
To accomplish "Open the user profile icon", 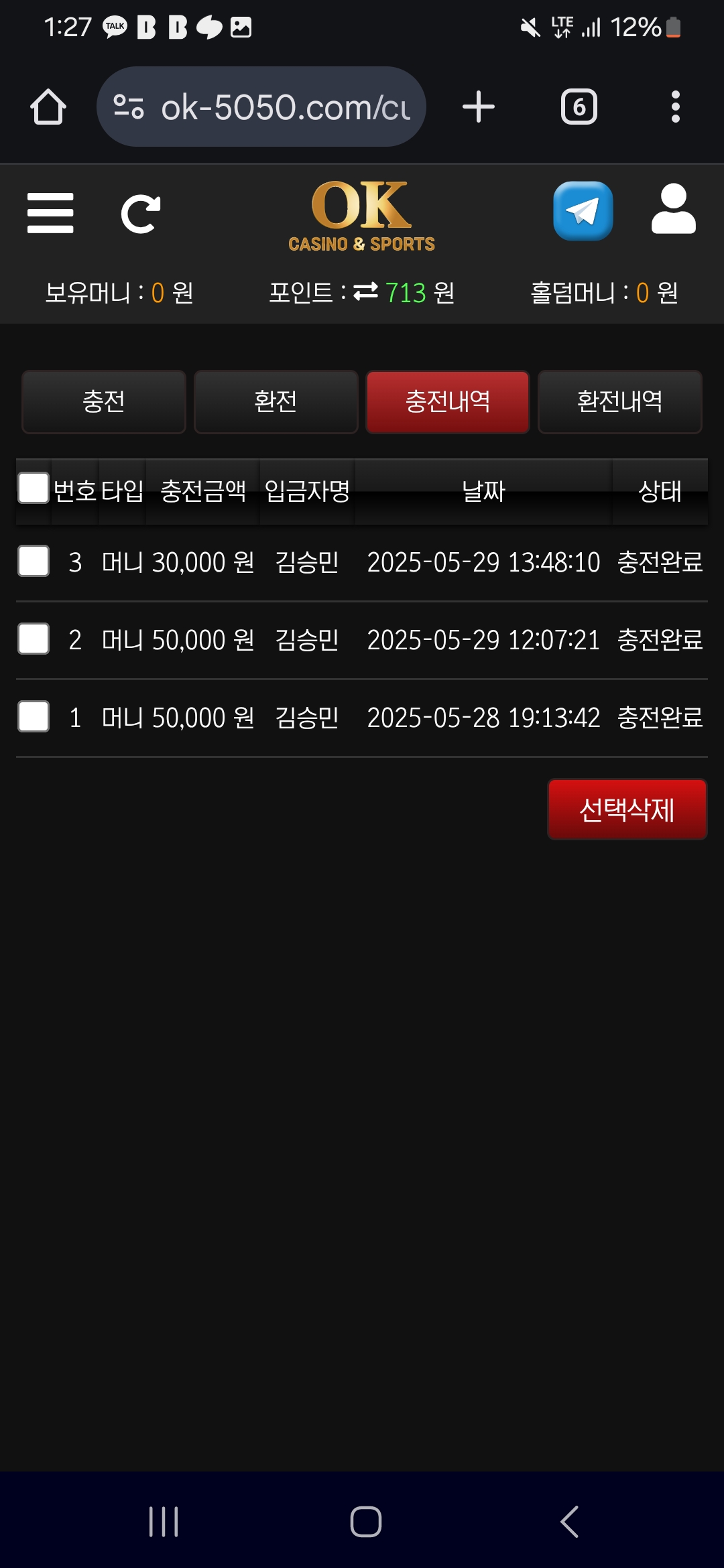I will [673, 210].
